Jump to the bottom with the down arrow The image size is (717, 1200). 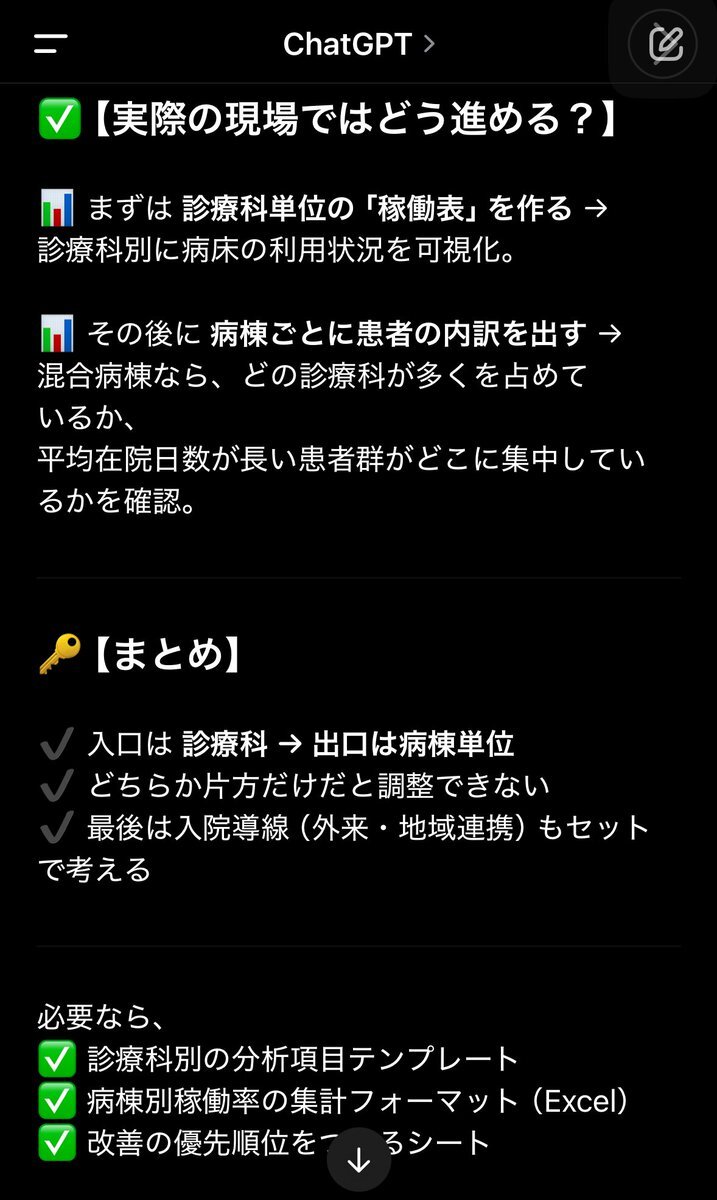pyautogui.click(x=358, y=1161)
